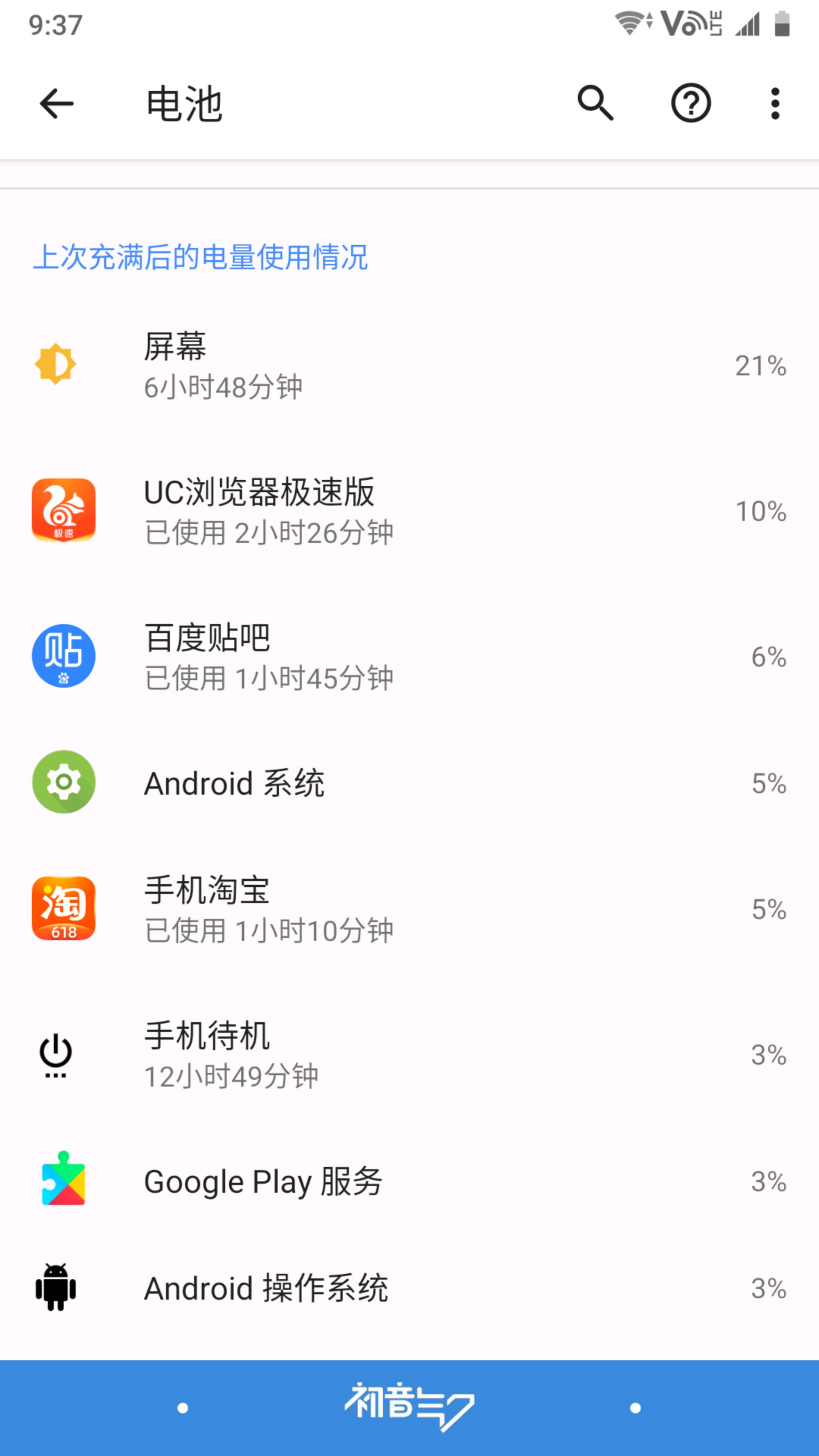This screenshot has width=819, height=1456.
Task: Tap the home logo in the navigation bar
Action: click(409, 1407)
